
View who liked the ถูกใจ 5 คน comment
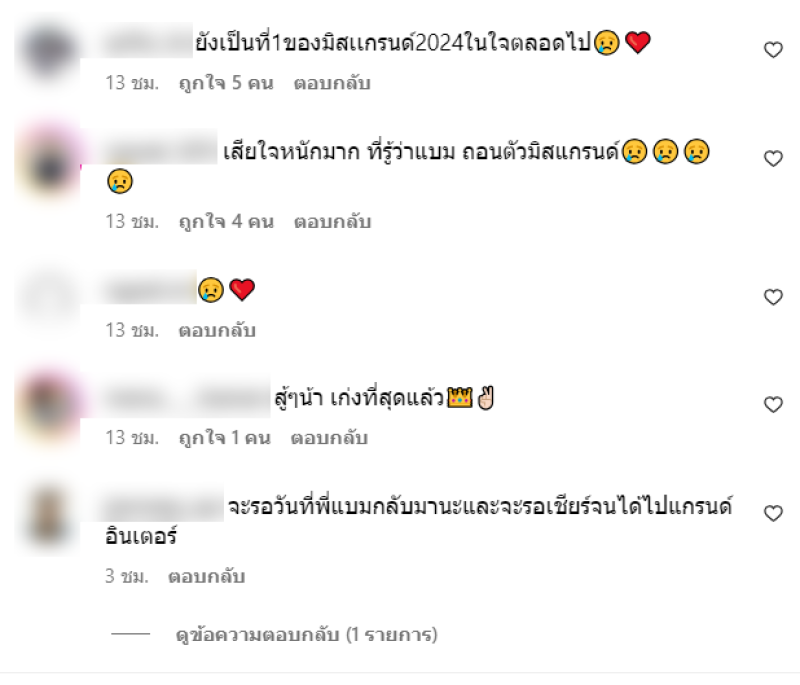[225, 83]
